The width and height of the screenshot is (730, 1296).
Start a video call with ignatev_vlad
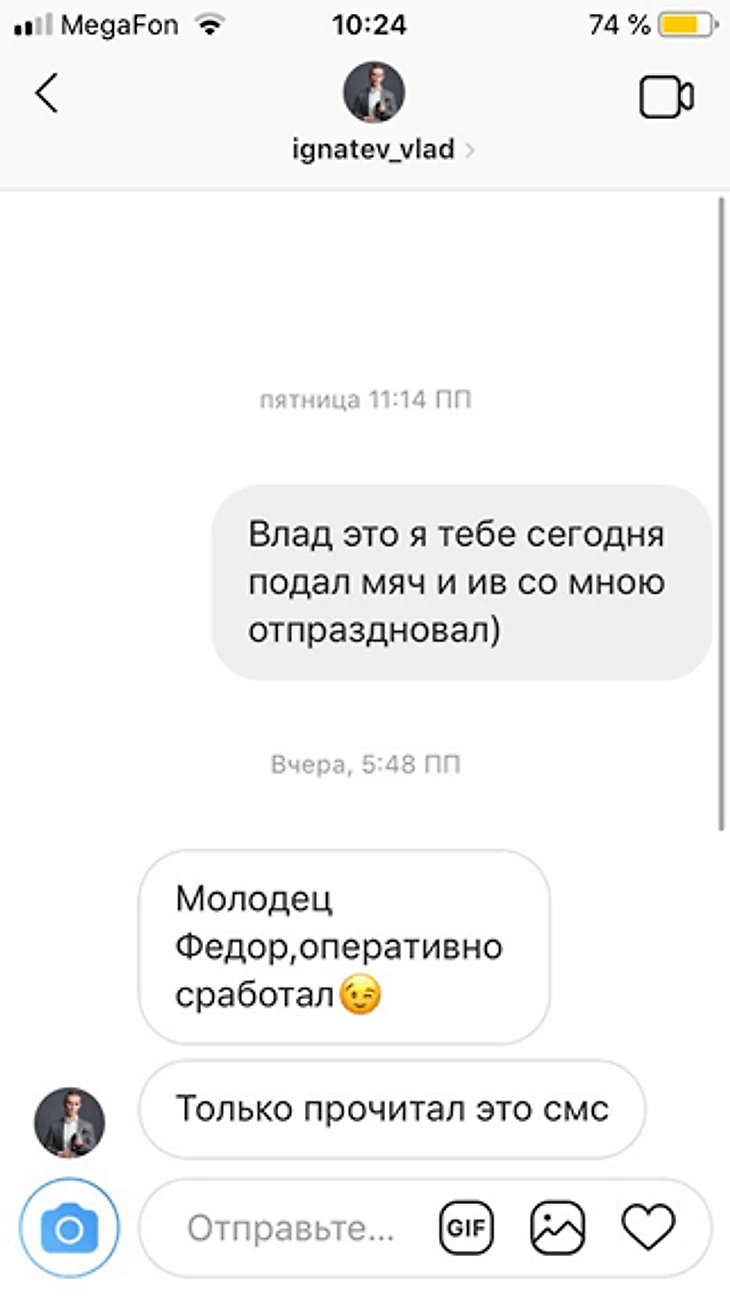pyautogui.click(x=666, y=97)
